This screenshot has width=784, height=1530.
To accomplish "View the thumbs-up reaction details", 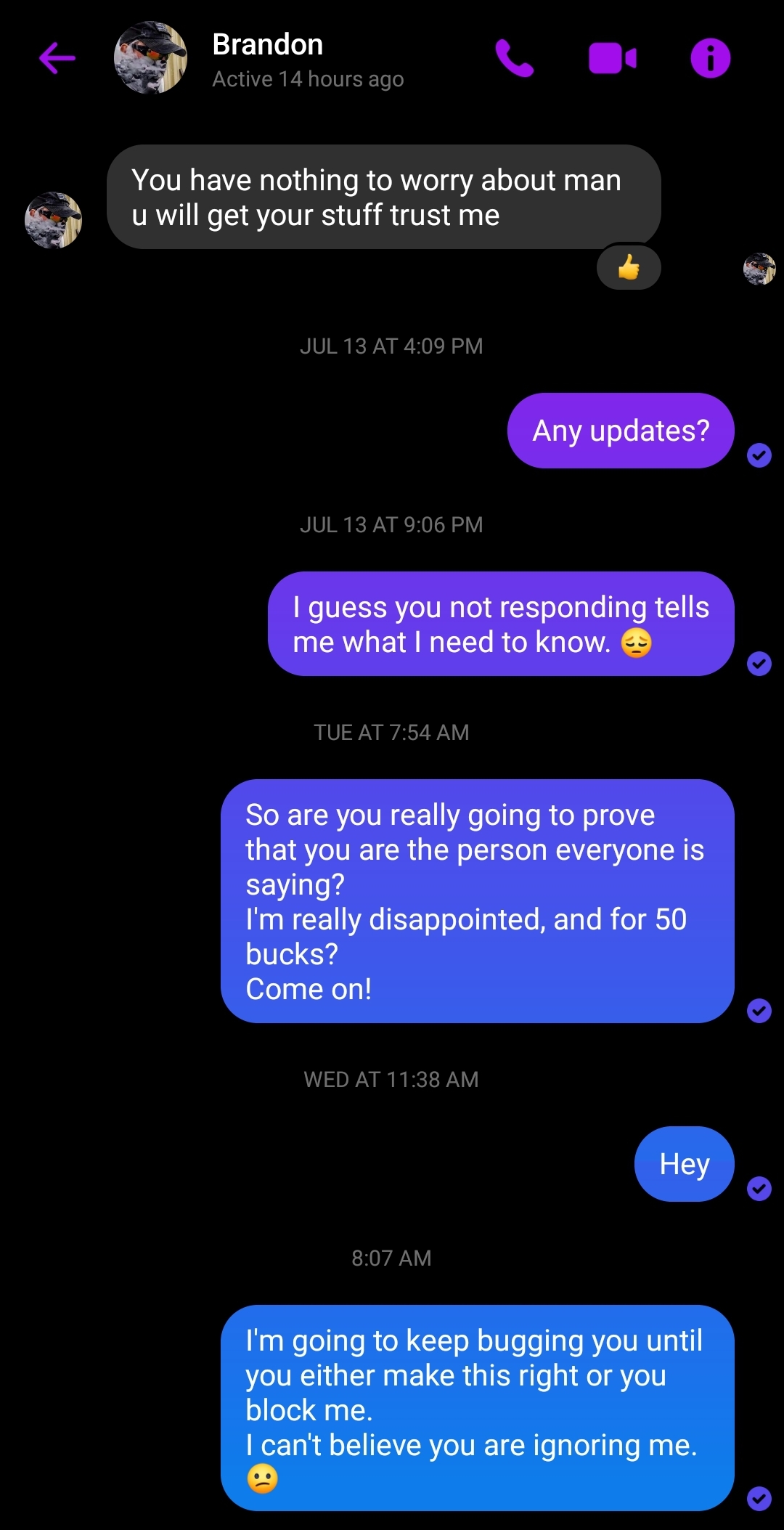I will pos(629,268).
